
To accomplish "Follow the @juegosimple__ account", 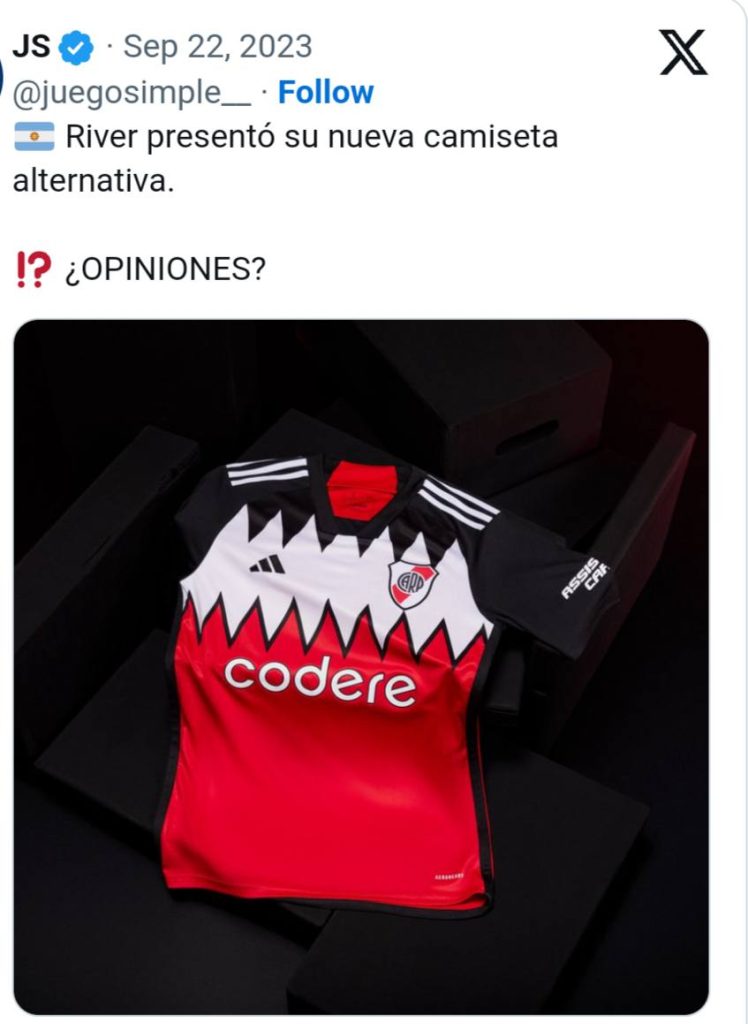I will [x=325, y=92].
